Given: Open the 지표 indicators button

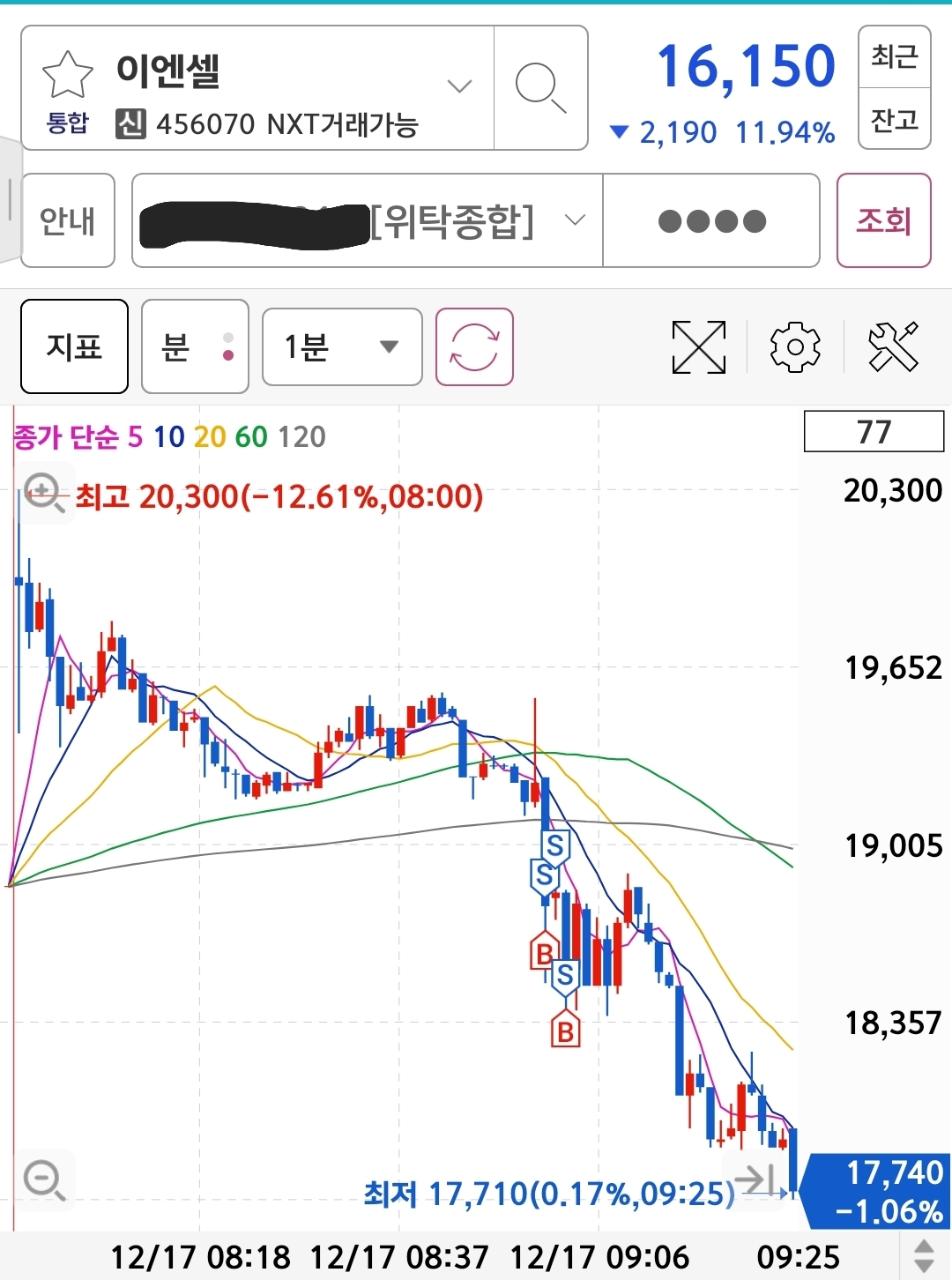Looking at the screenshot, I should (74, 346).
